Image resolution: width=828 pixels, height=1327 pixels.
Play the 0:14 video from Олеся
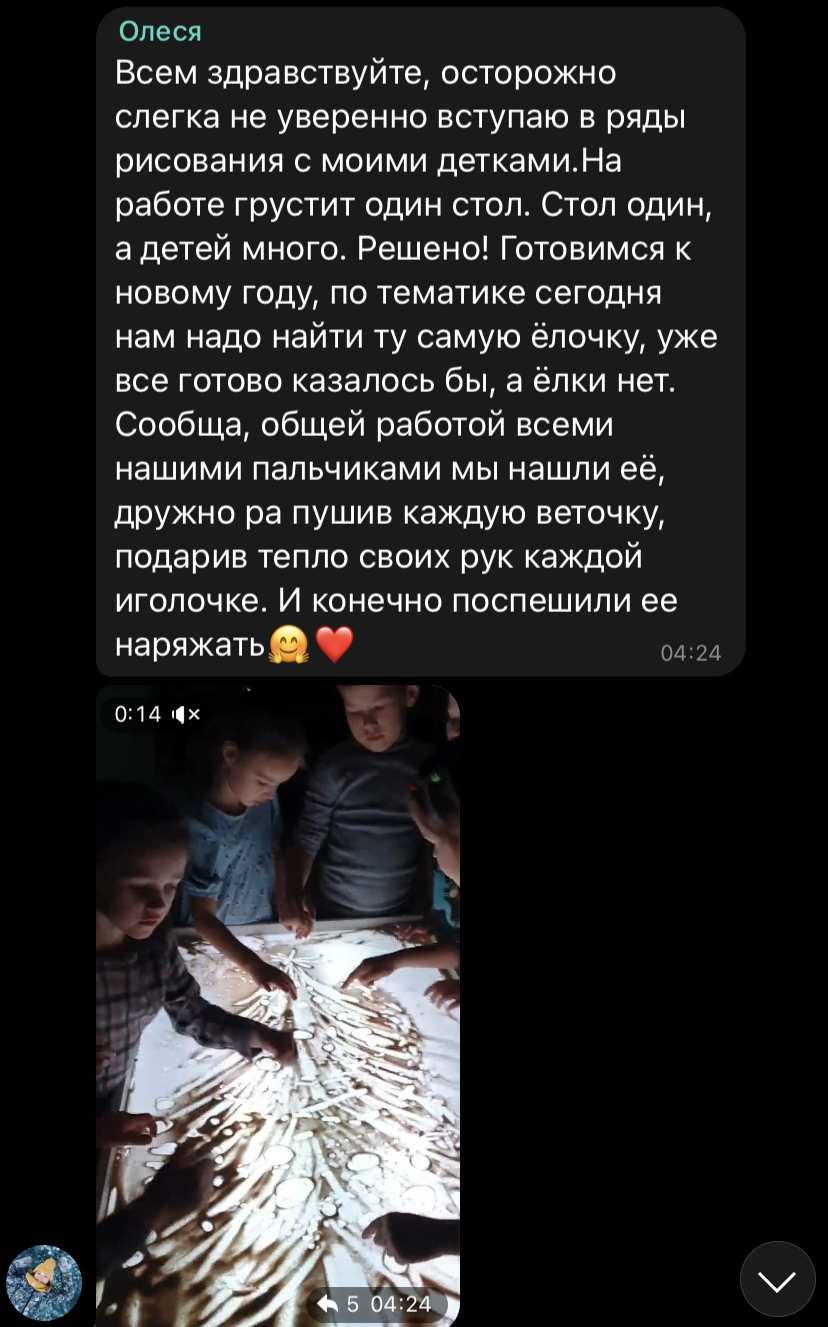(x=278, y=1005)
